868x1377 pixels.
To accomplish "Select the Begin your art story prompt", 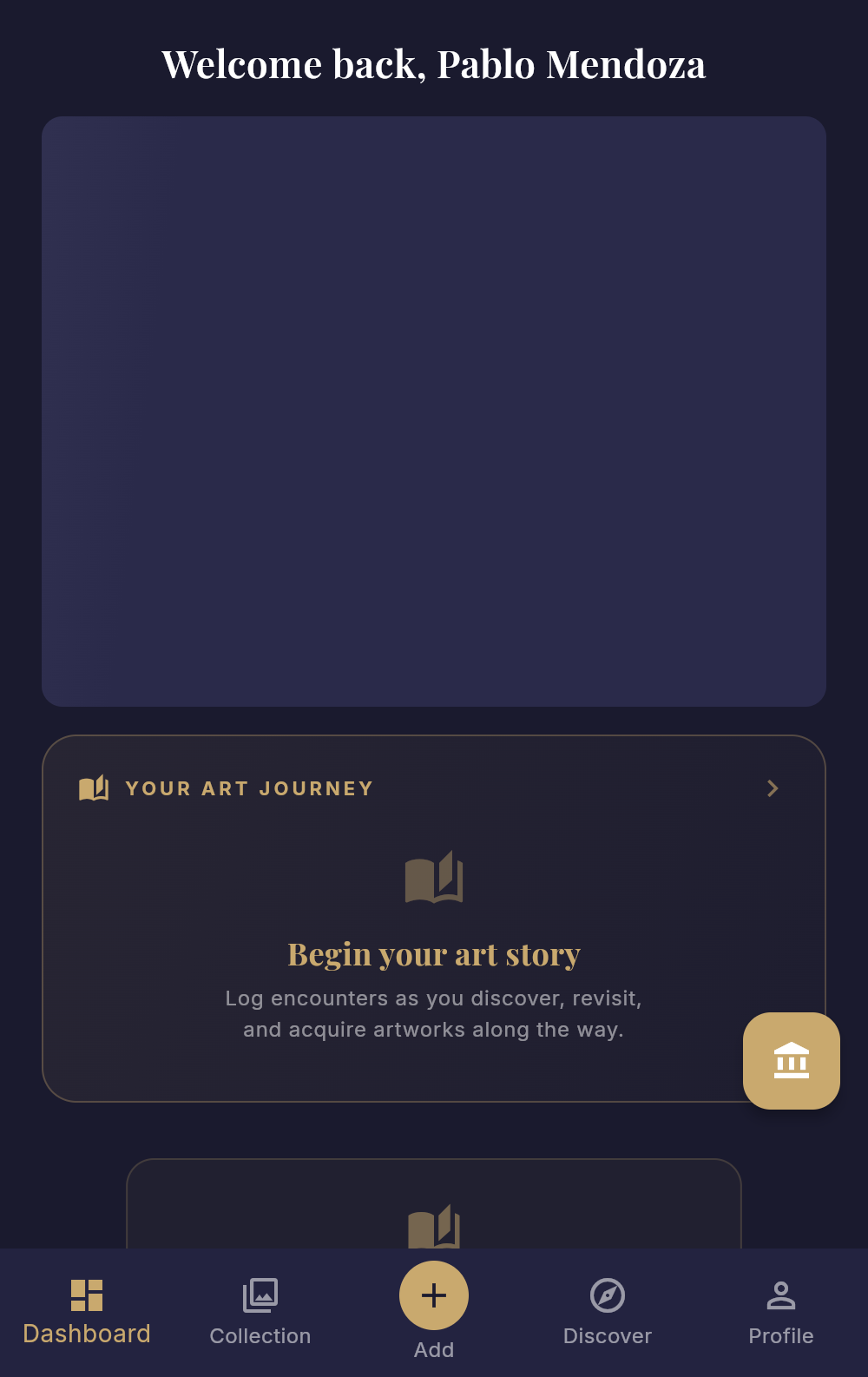I will [434, 952].
